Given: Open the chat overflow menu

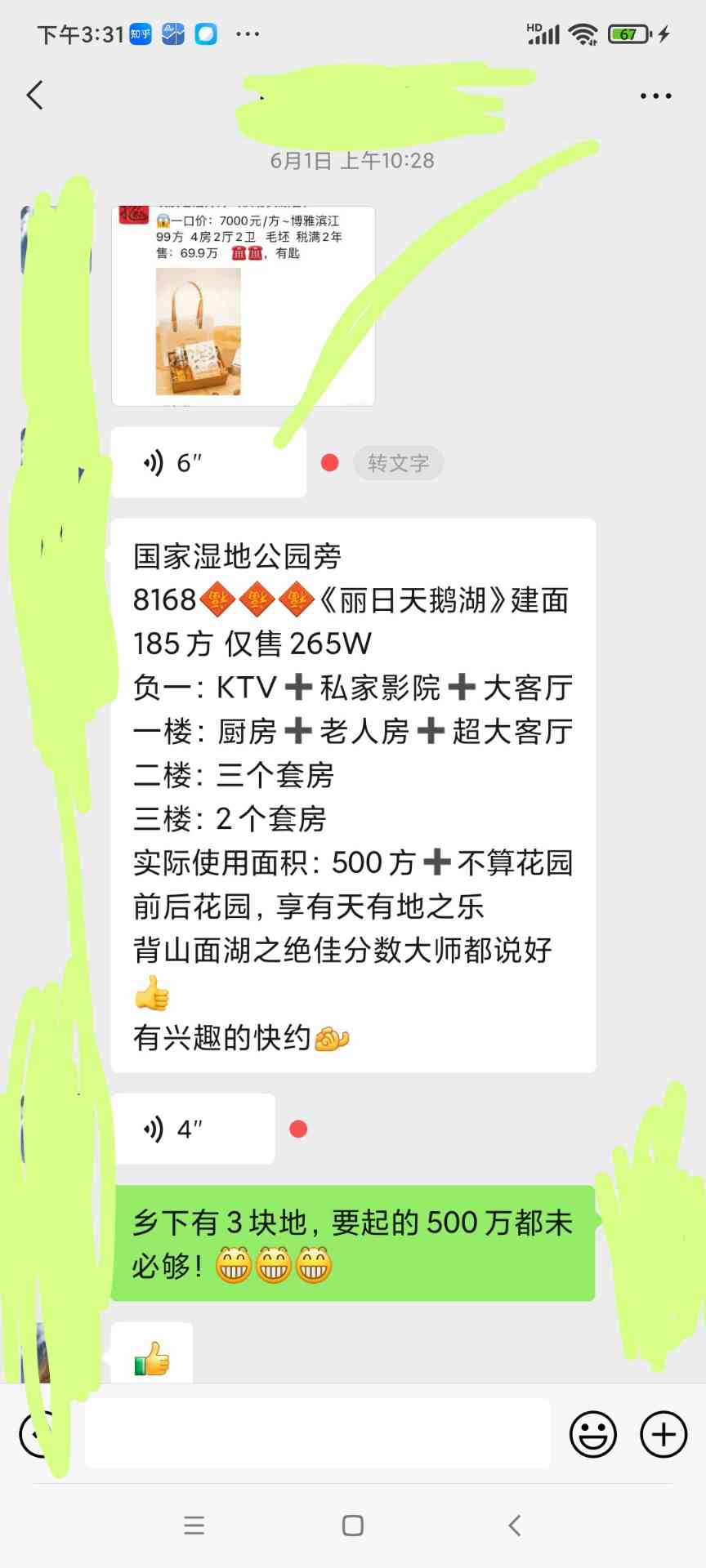Looking at the screenshot, I should [x=655, y=96].
